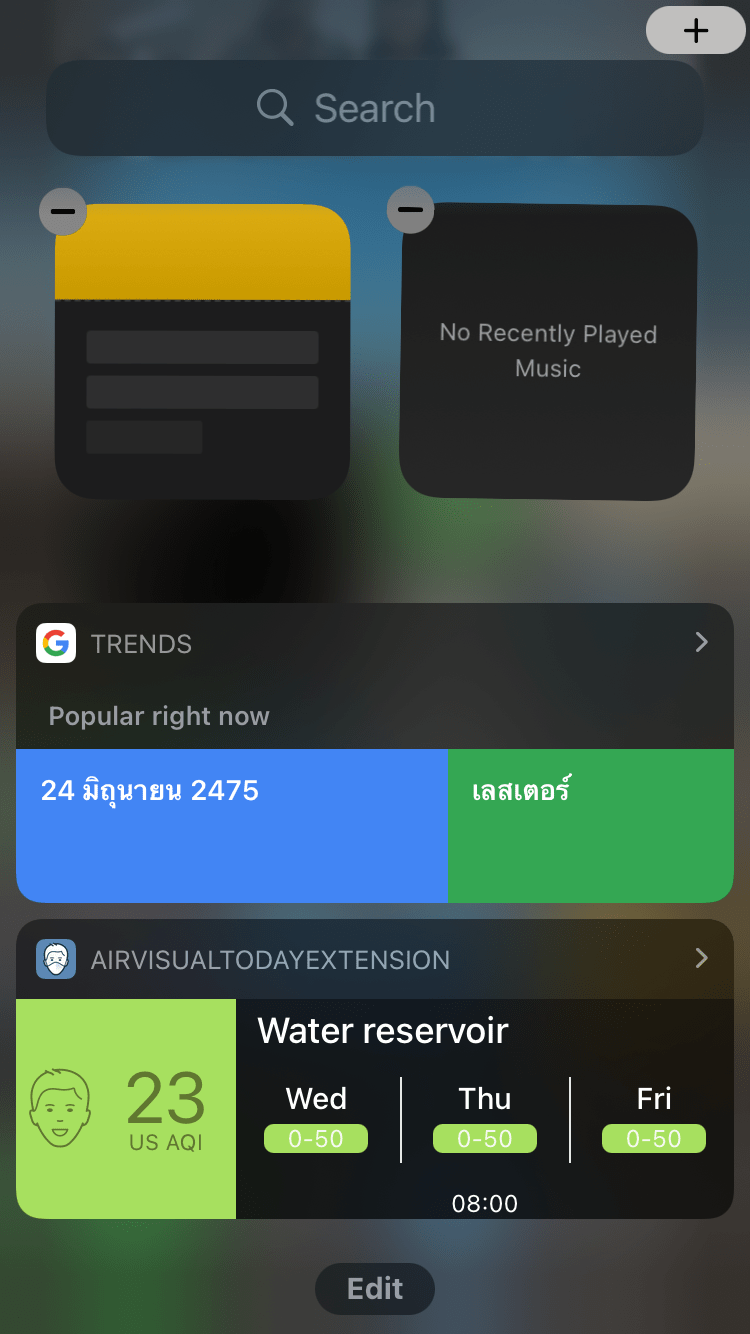
Task: Expand the AirVisualTodayExtension widget chevron
Action: 701,959
